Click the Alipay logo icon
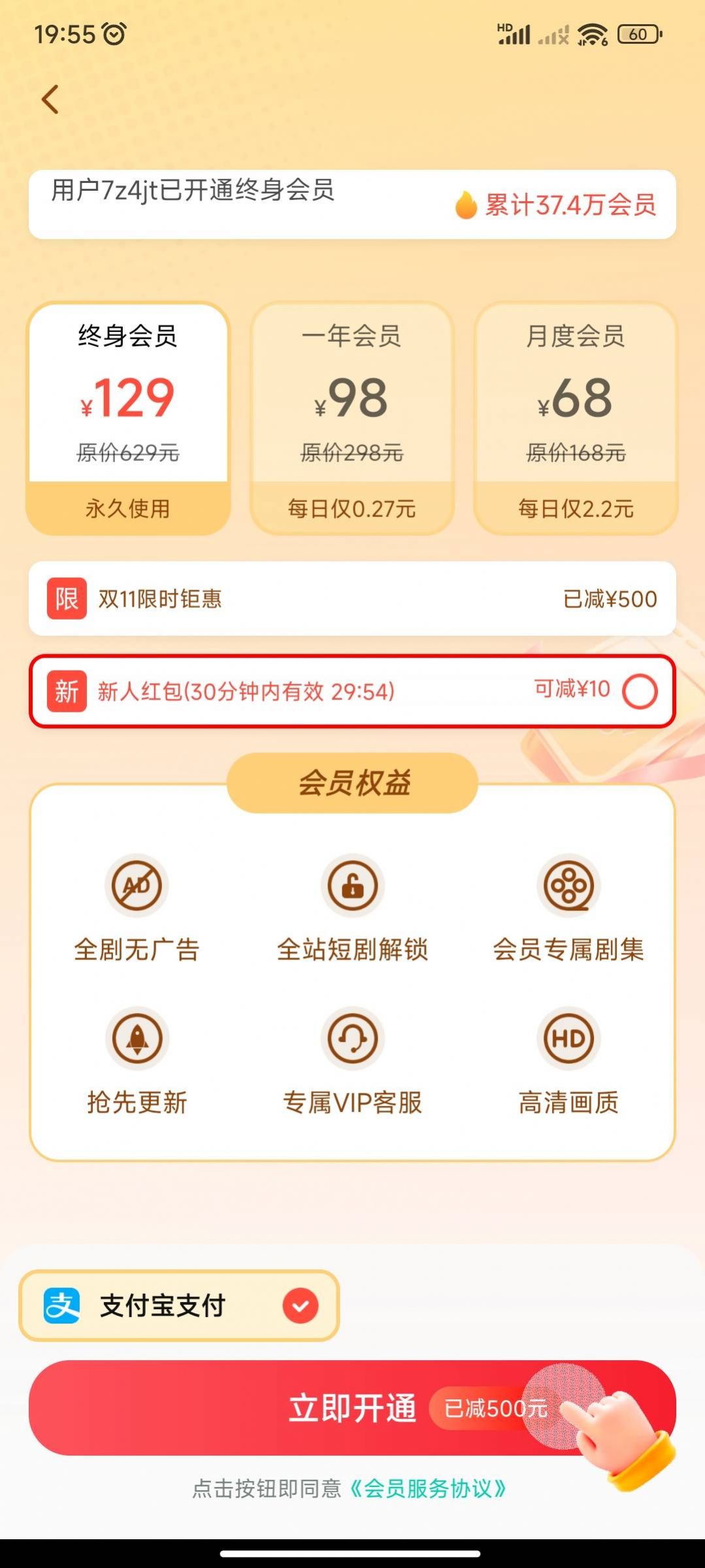This screenshot has height=1568, width=705. (62, 1305)
